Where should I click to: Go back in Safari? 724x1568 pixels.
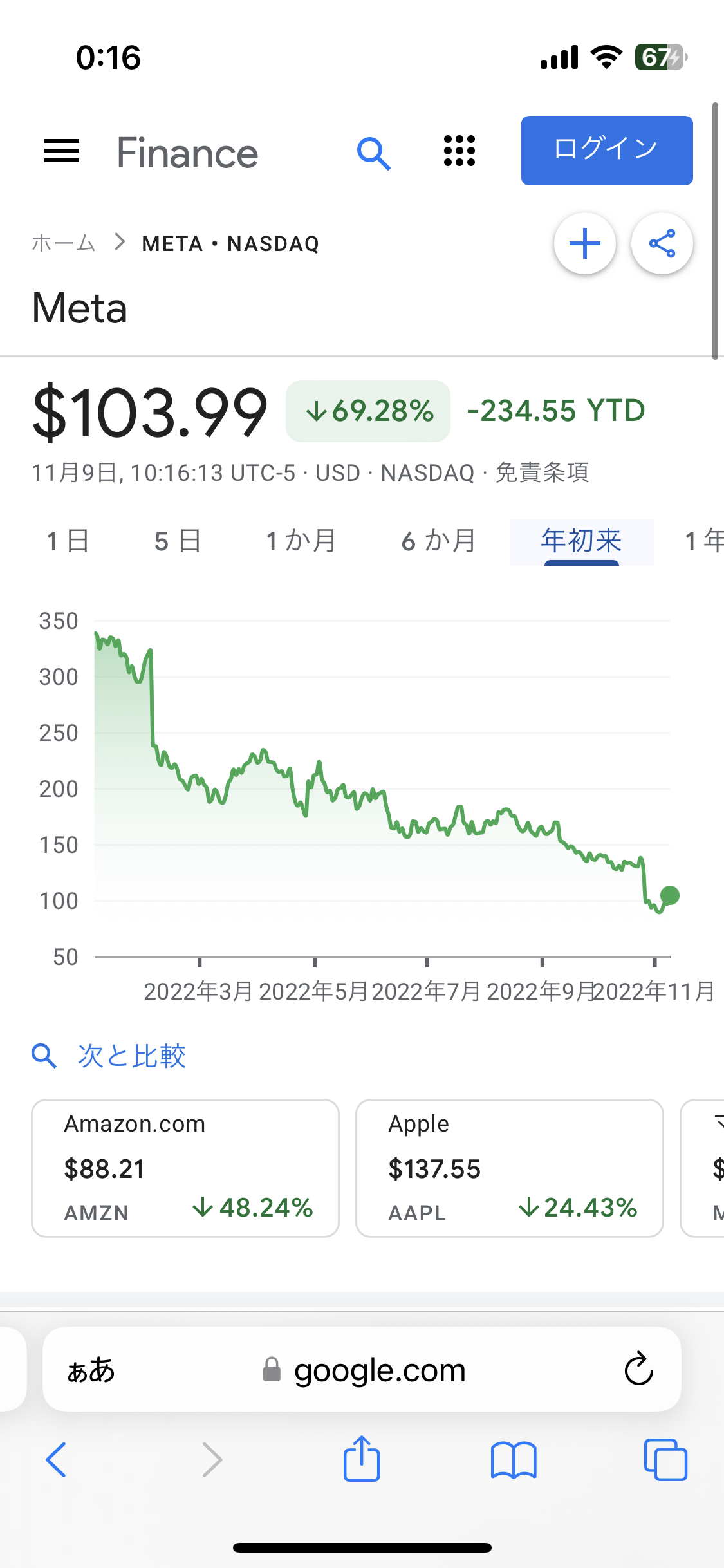56,1459
